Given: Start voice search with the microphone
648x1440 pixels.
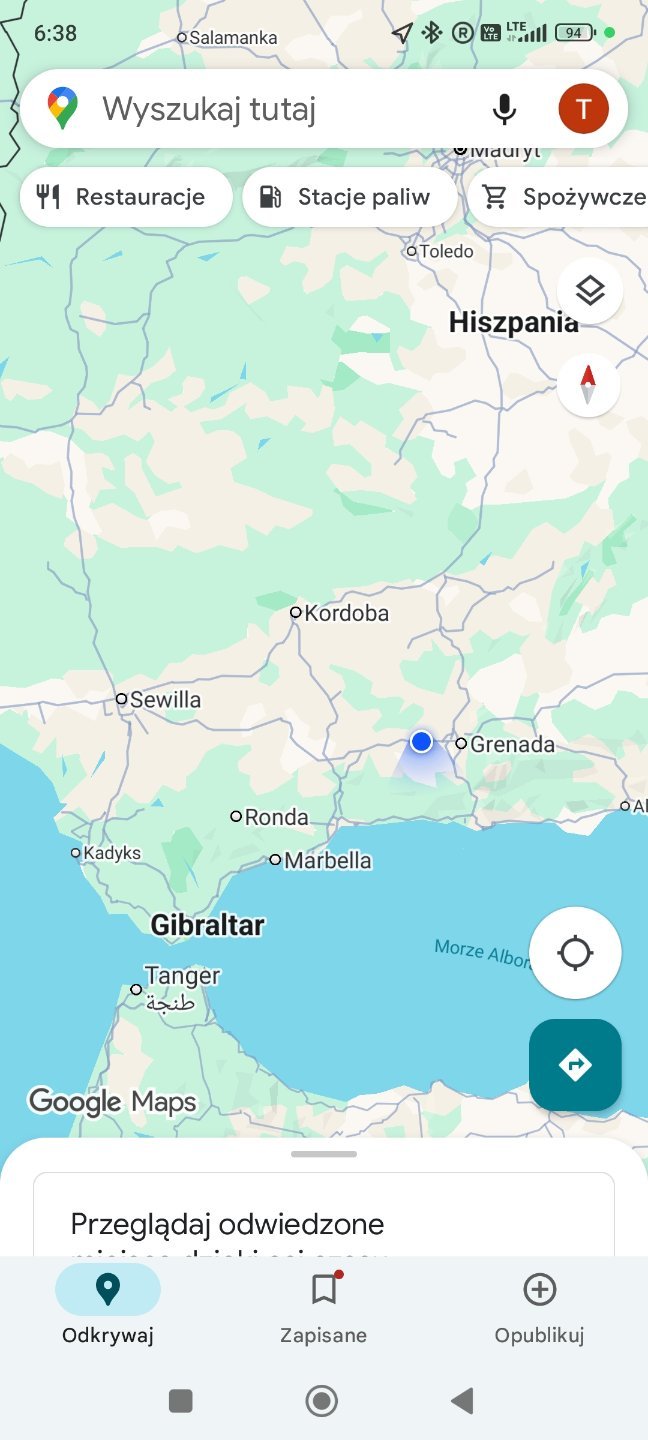Looking at the screenshot, I should (x=504, y=109).
